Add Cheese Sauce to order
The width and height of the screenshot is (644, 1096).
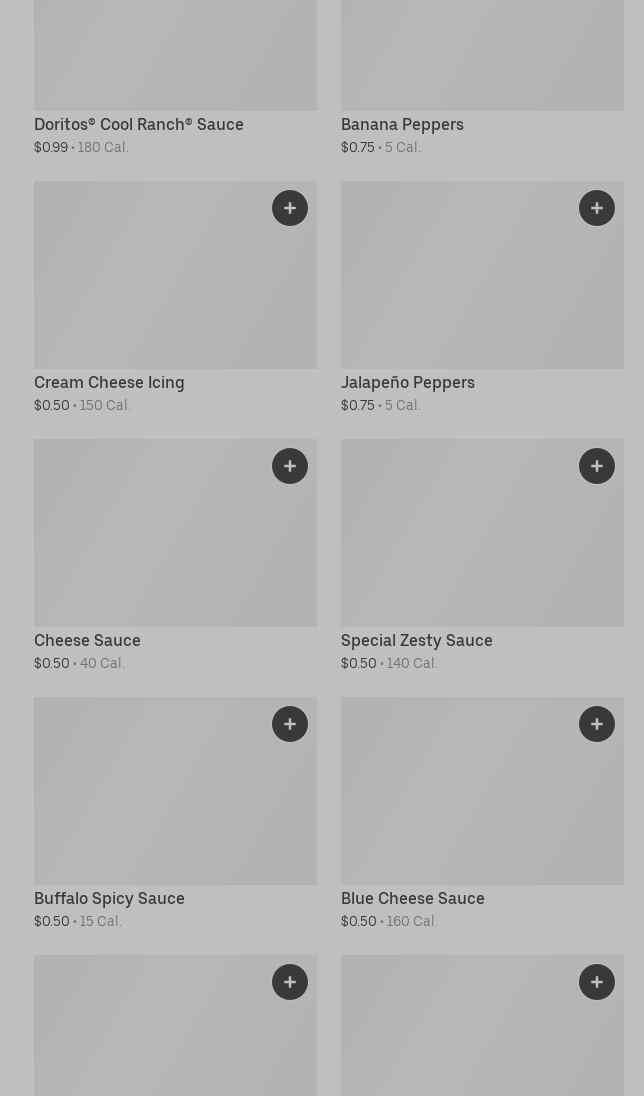tap(290, 466)
